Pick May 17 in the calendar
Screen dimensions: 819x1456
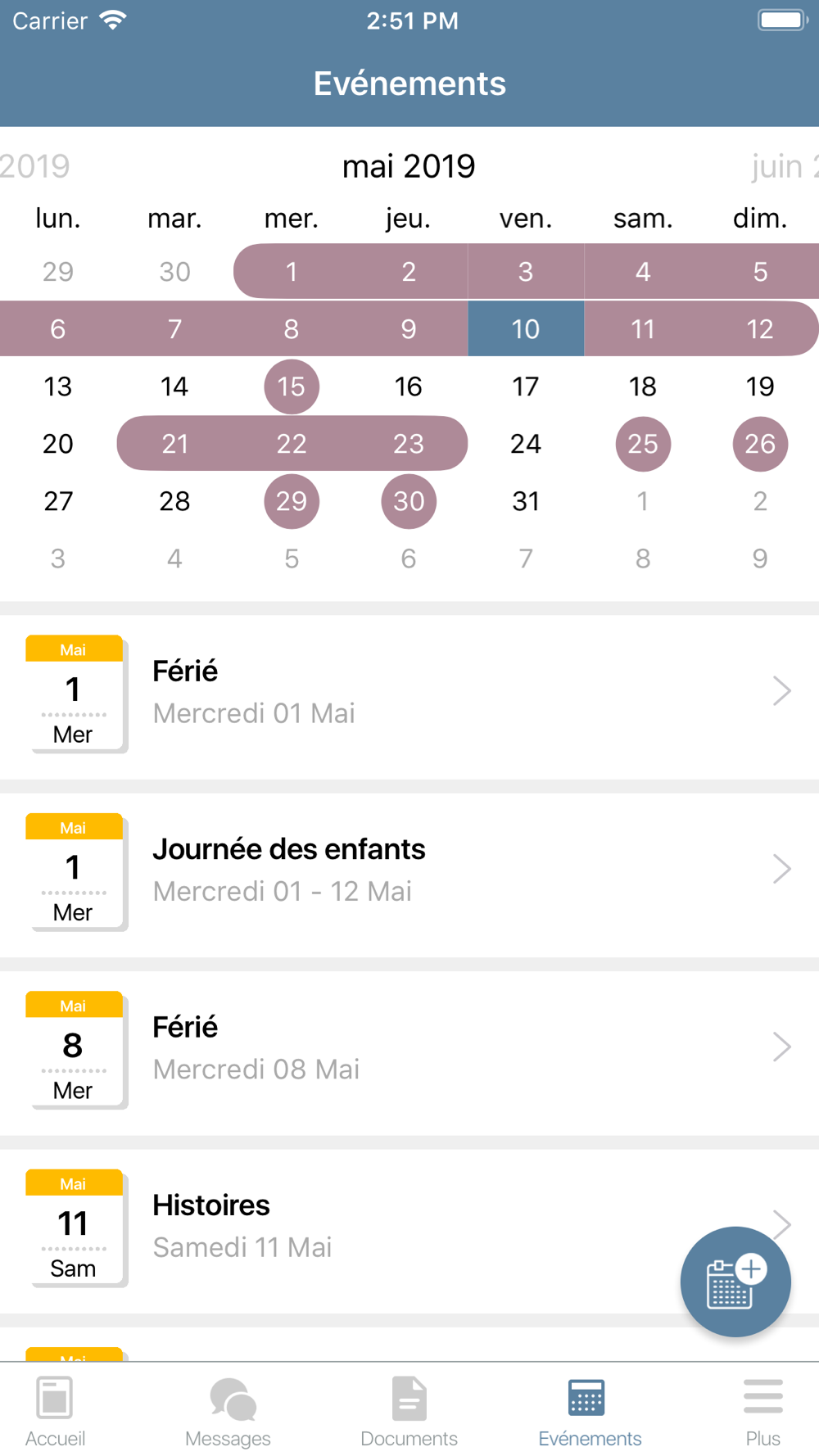tap(526, 386)
